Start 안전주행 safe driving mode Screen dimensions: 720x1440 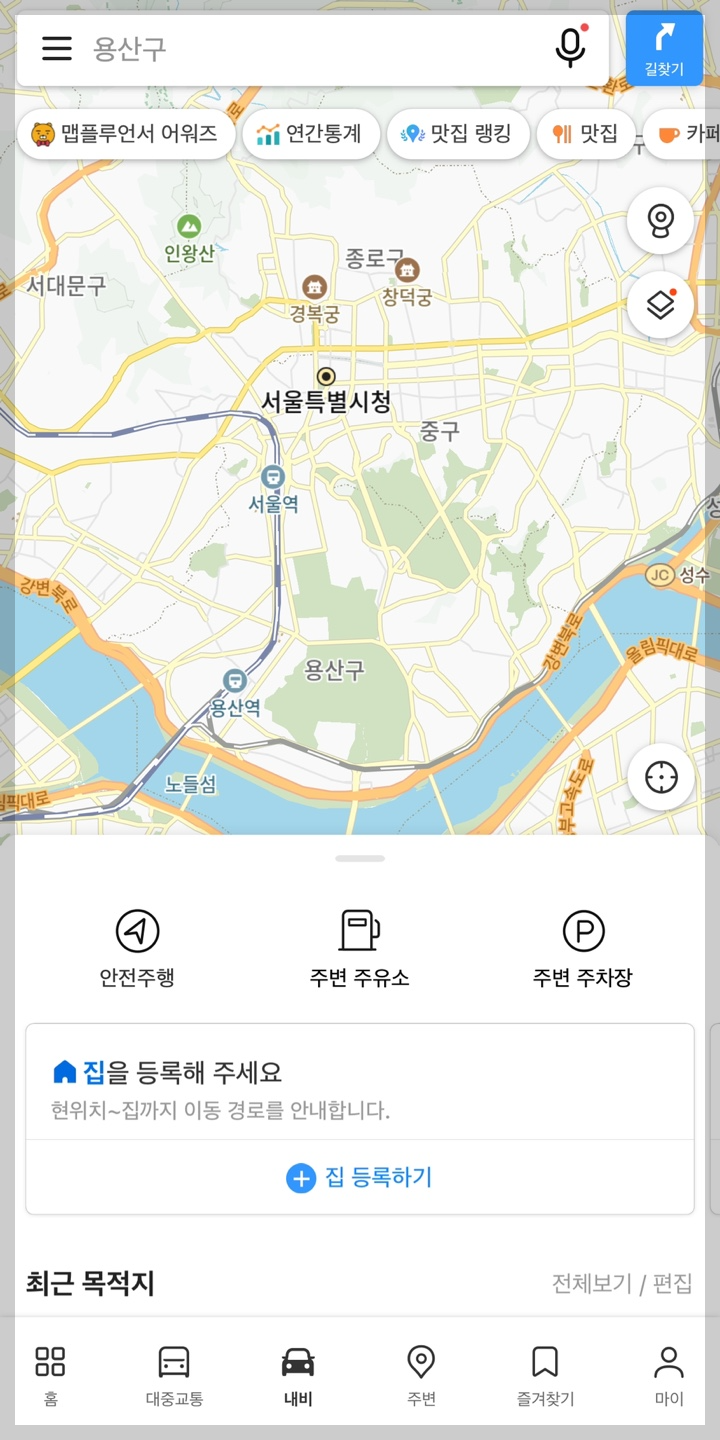point(137,943)
